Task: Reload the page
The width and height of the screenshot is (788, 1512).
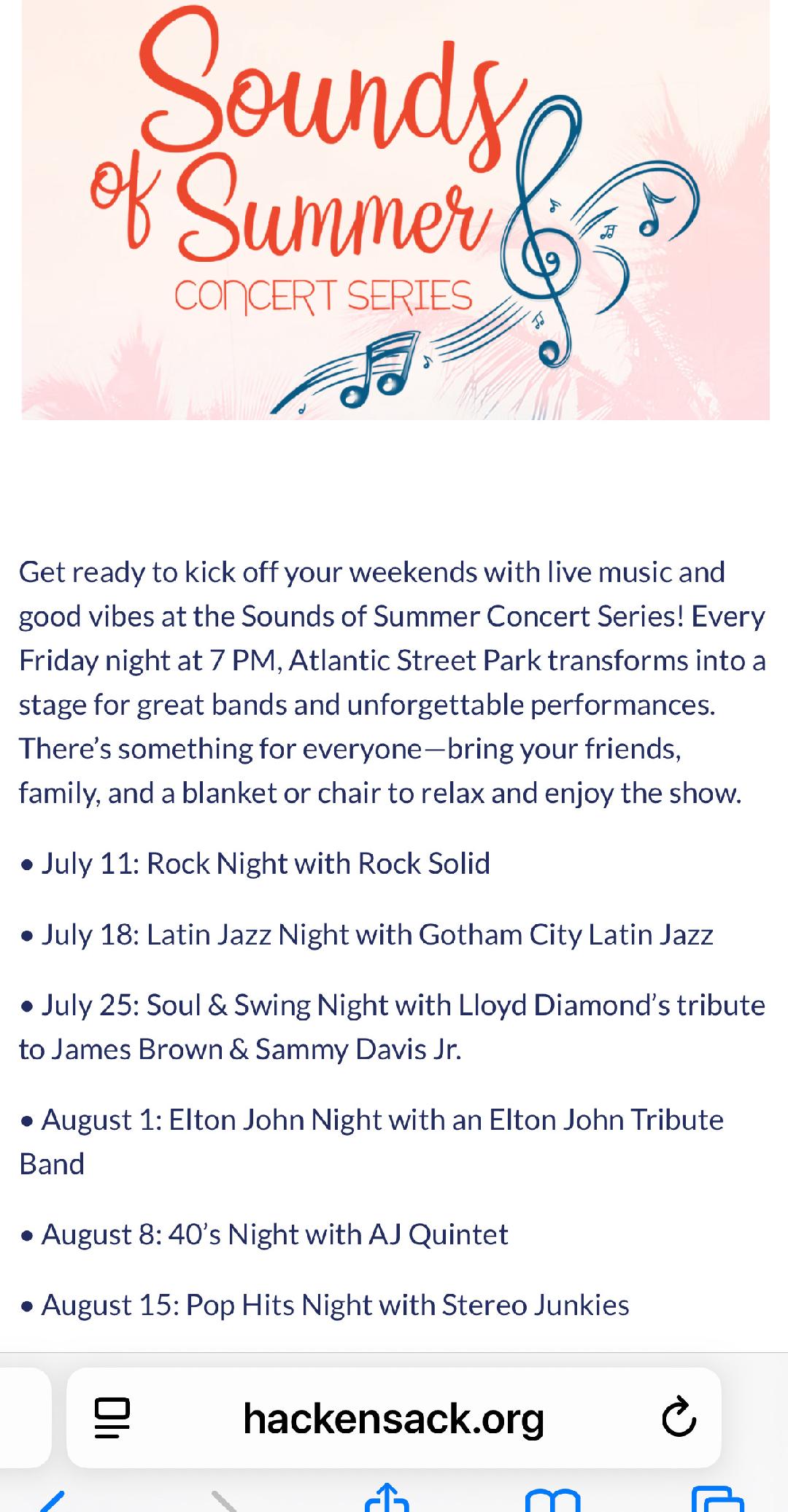Action: [679, 1417]
